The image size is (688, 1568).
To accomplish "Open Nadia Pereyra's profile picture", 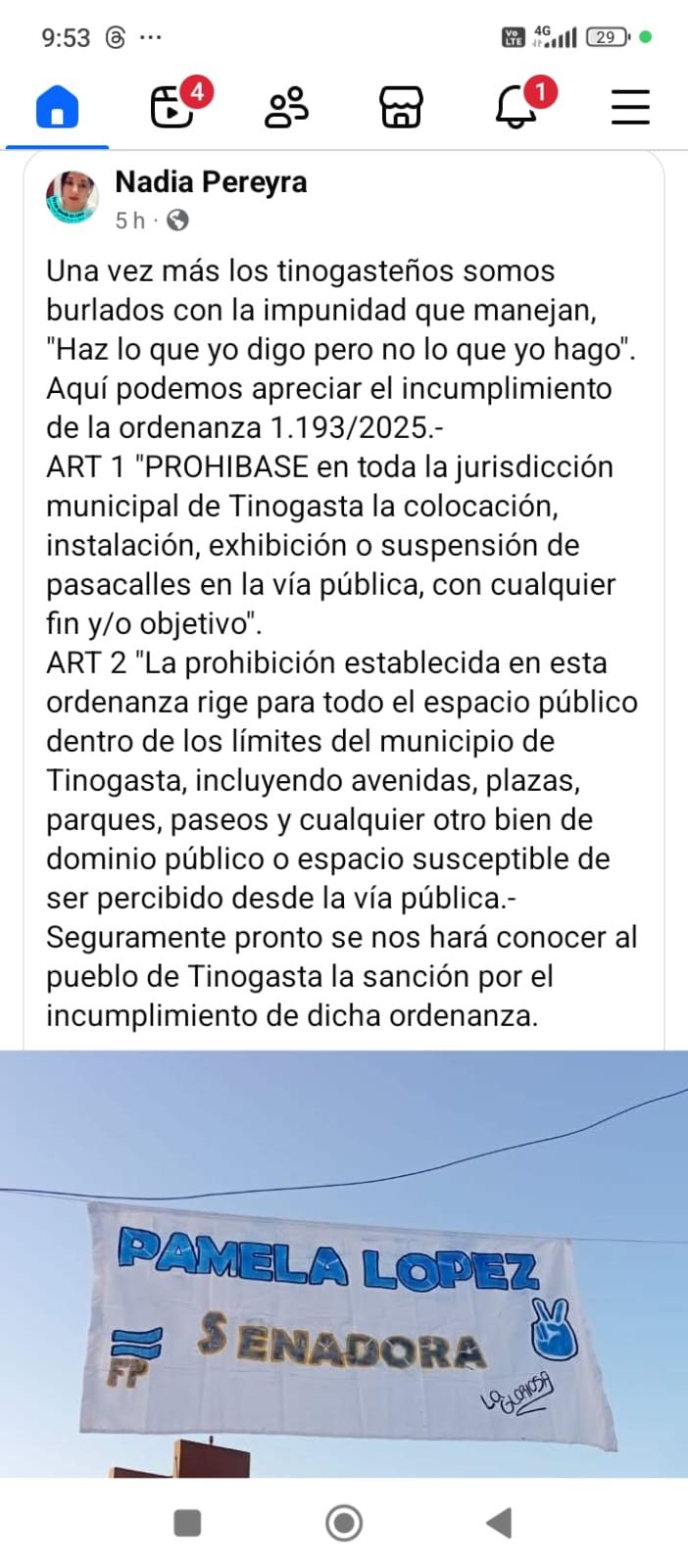I will [x=74, y=198].
